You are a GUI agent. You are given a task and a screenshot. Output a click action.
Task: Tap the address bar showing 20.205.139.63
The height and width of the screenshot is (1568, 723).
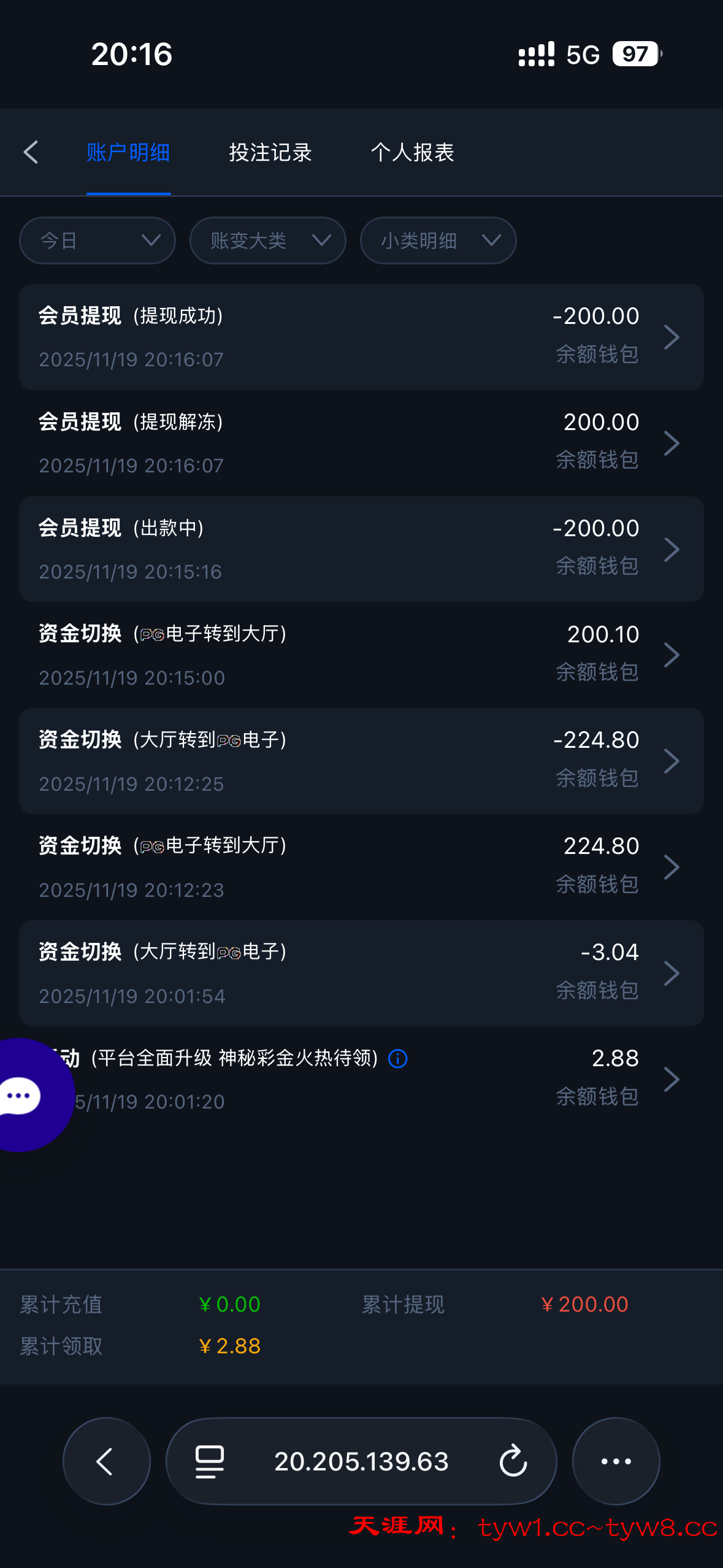pos(361,1461)
